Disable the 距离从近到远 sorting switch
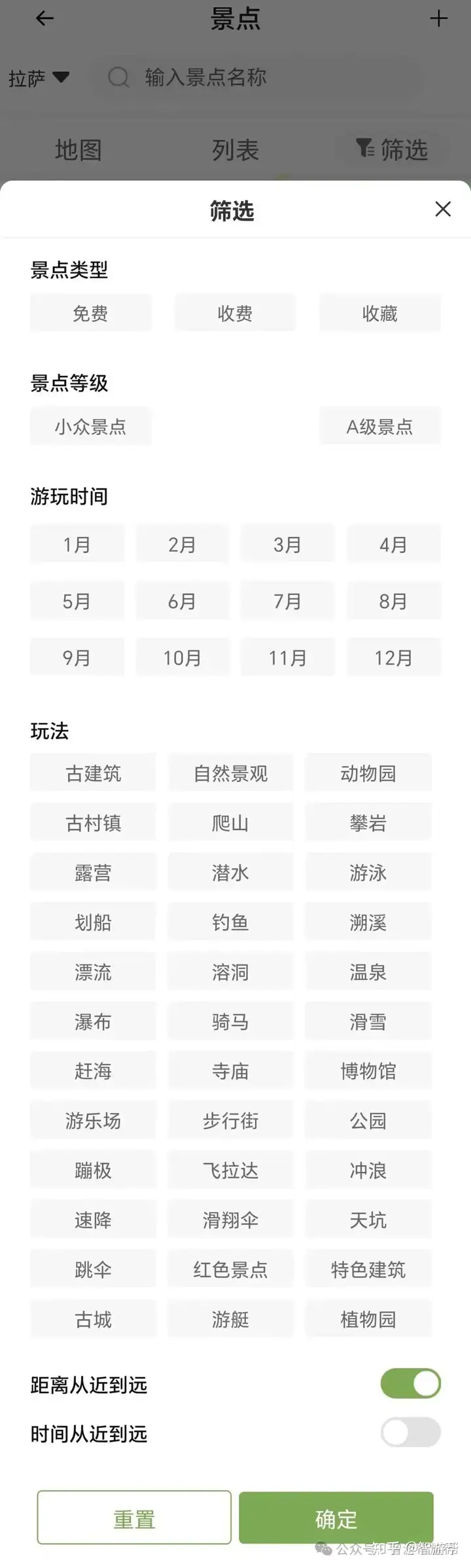The width and height of the screenshot is (471, 1568). click(410, 1384)
